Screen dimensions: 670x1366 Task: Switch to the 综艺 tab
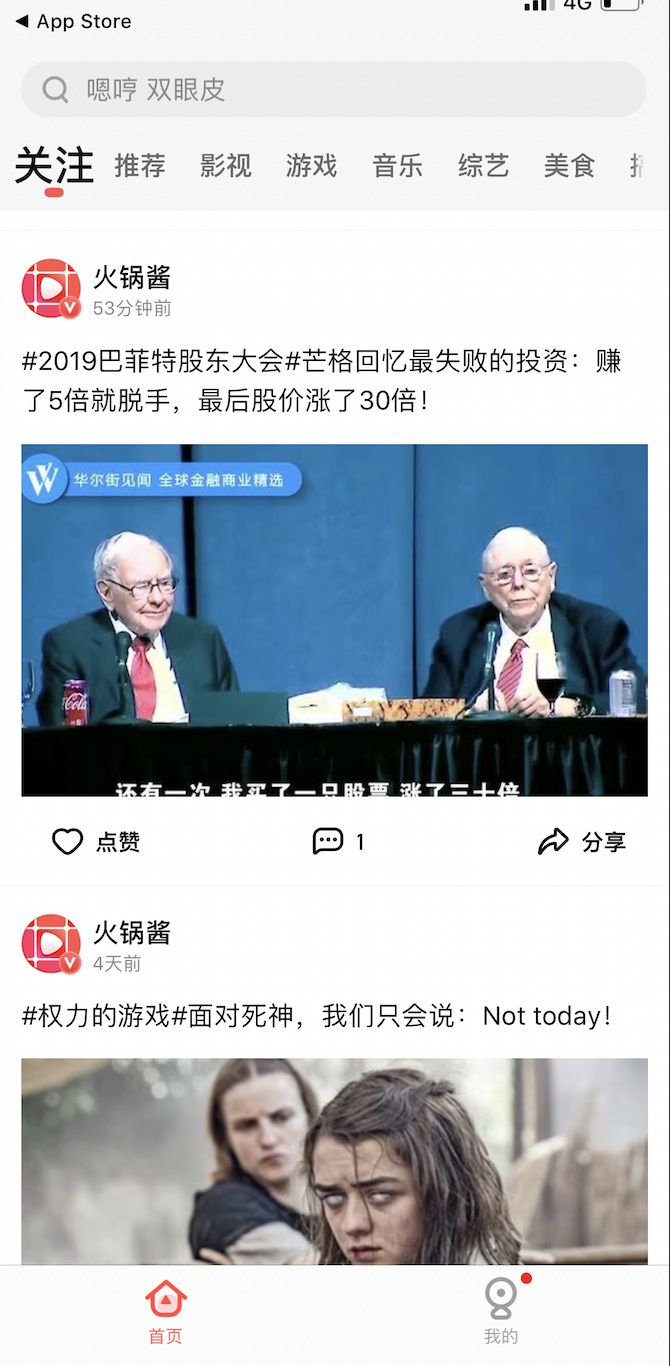(483, 166)
